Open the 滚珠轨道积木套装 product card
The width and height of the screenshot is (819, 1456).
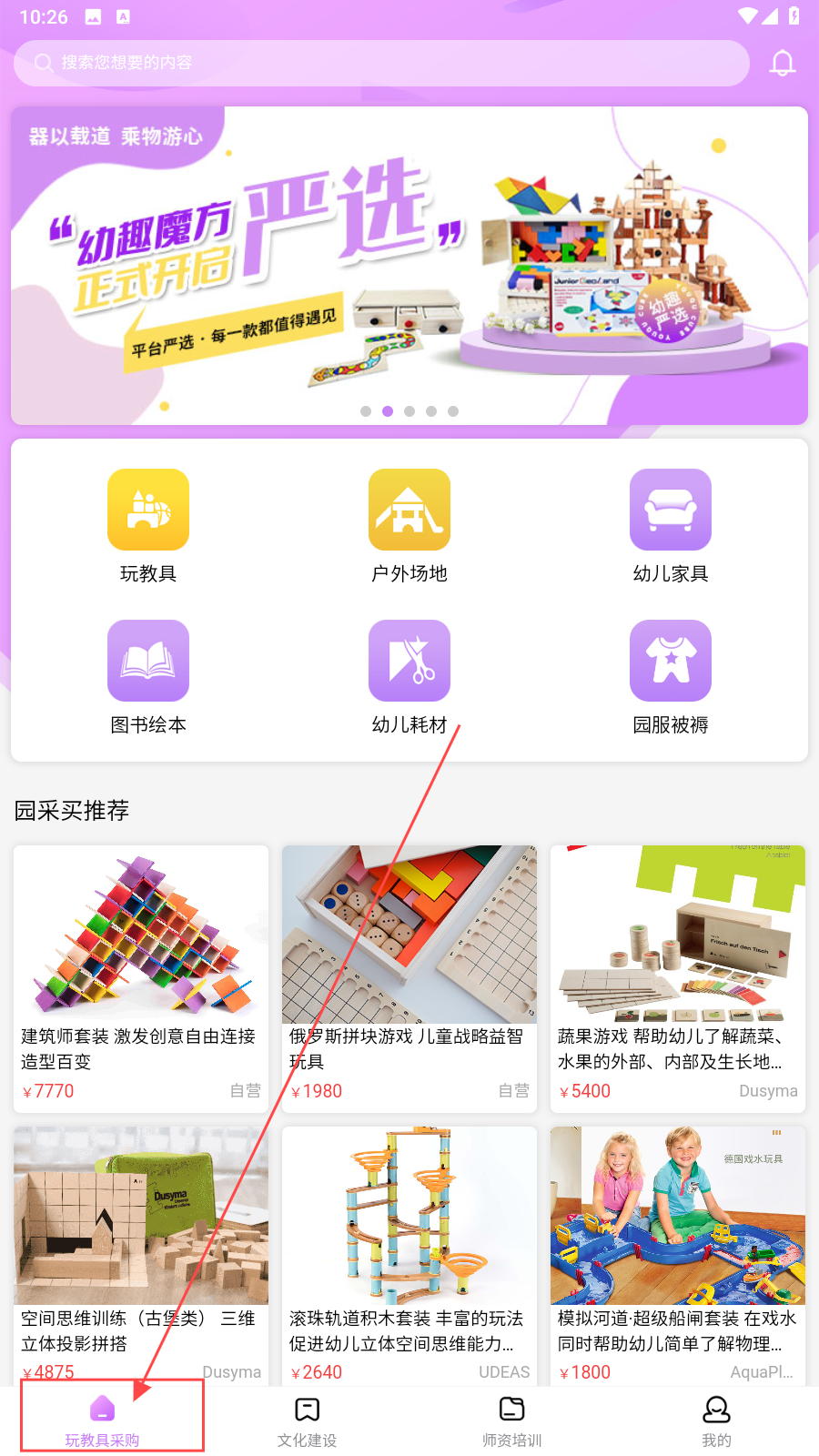(x=409, y=1256)
